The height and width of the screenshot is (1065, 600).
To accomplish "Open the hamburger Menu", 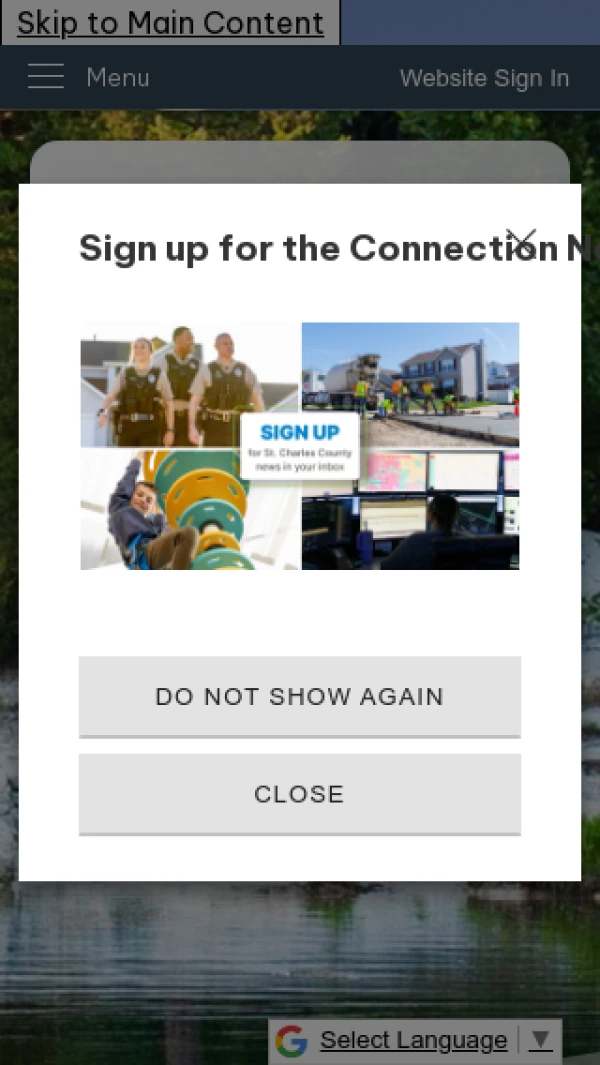I will (x=88, y=77).
